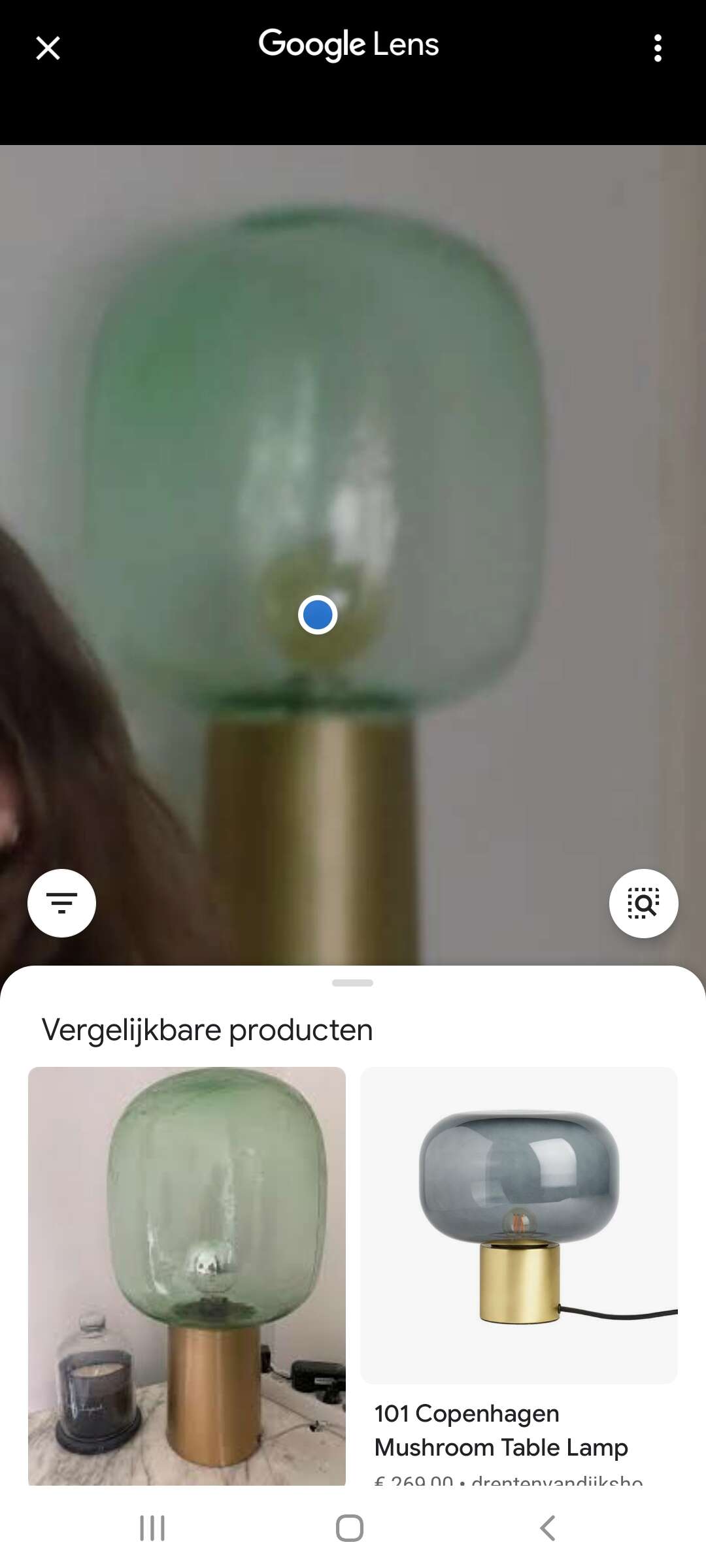Screen dimensions: 706x1568
Task: Tap the blue focus dot on the lamp
Action: [318, 615]
